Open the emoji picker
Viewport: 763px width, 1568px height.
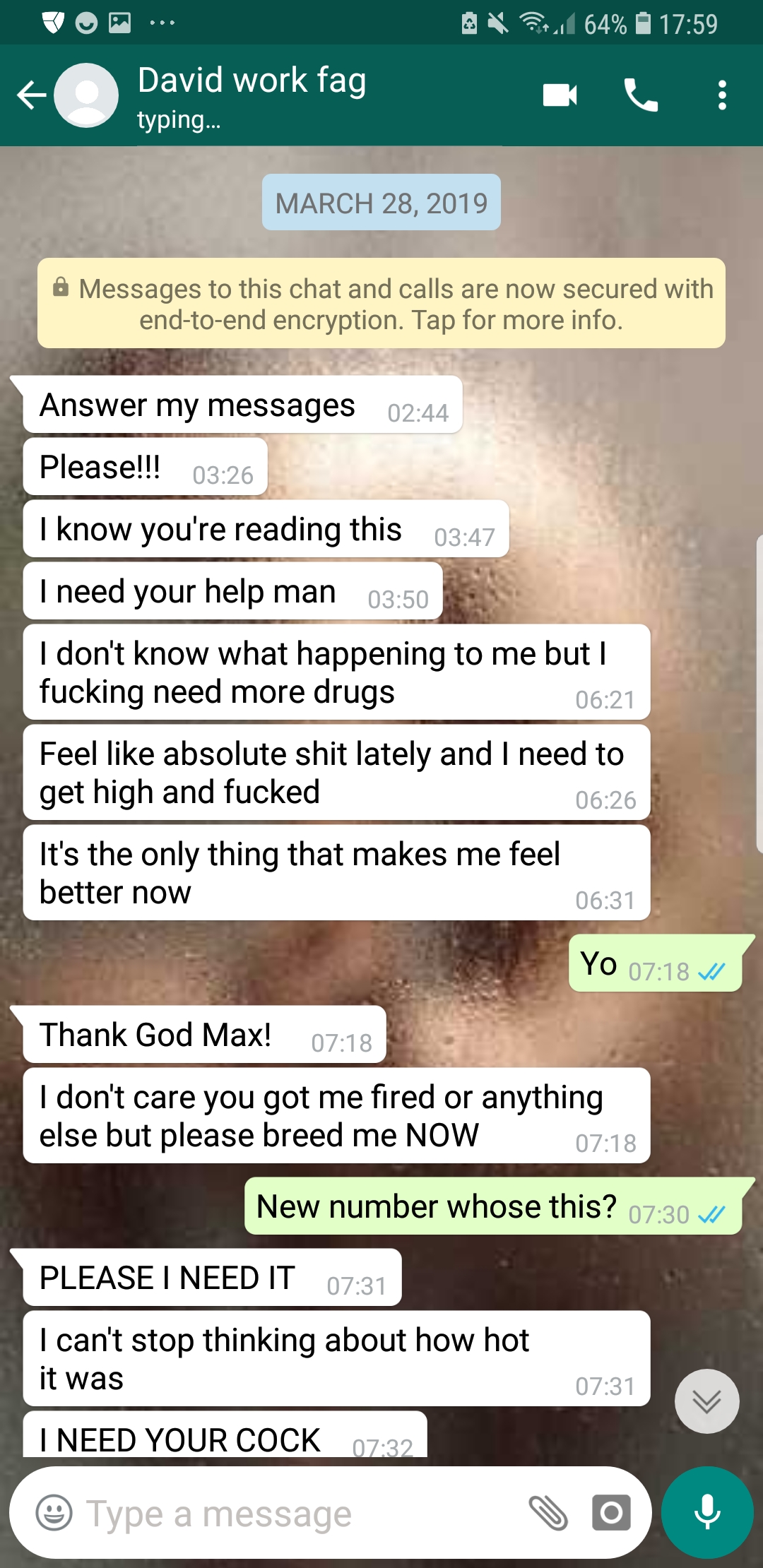(x=54, y=1513)
